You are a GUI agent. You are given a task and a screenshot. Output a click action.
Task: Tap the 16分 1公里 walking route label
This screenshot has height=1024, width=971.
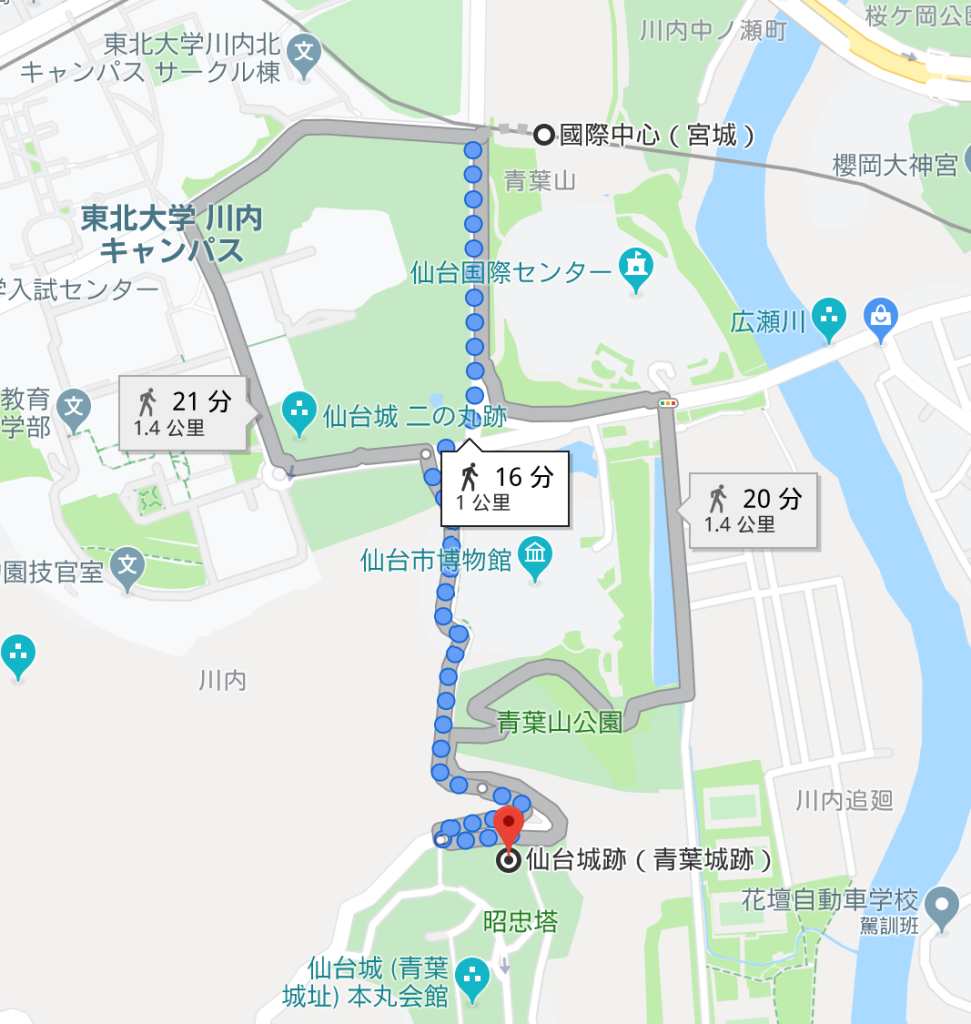(x=505, y=487)
